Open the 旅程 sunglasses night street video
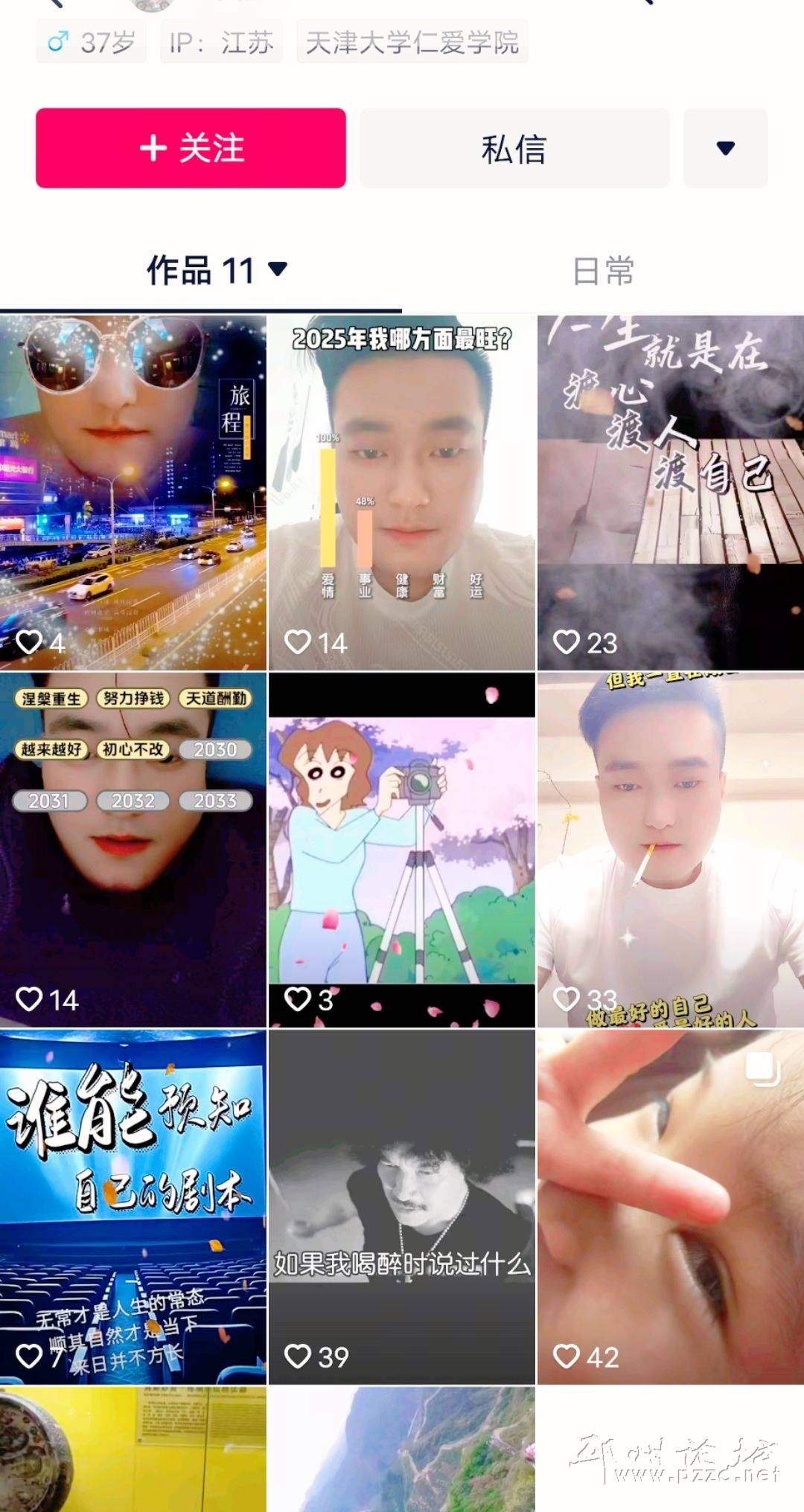 [x=133, y=492]
